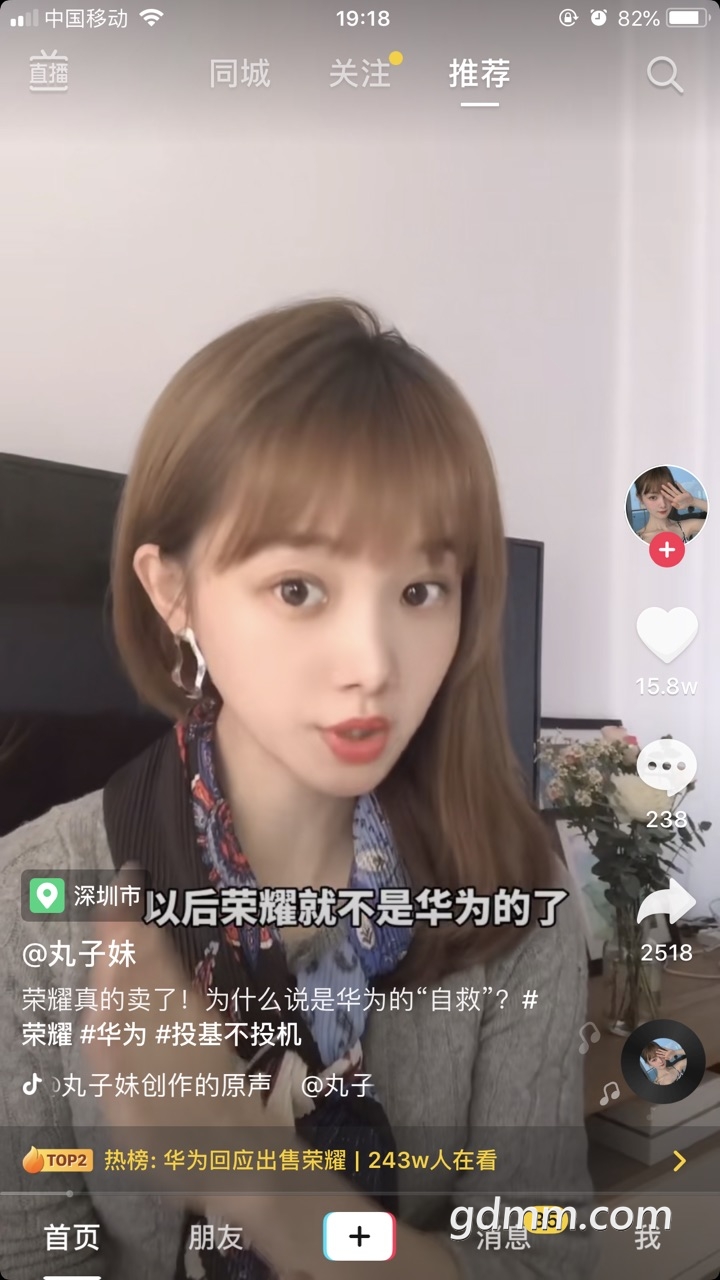Tap the 深圳市 location tag
This screenshot has width=720, height=1280.
point(86,895)
